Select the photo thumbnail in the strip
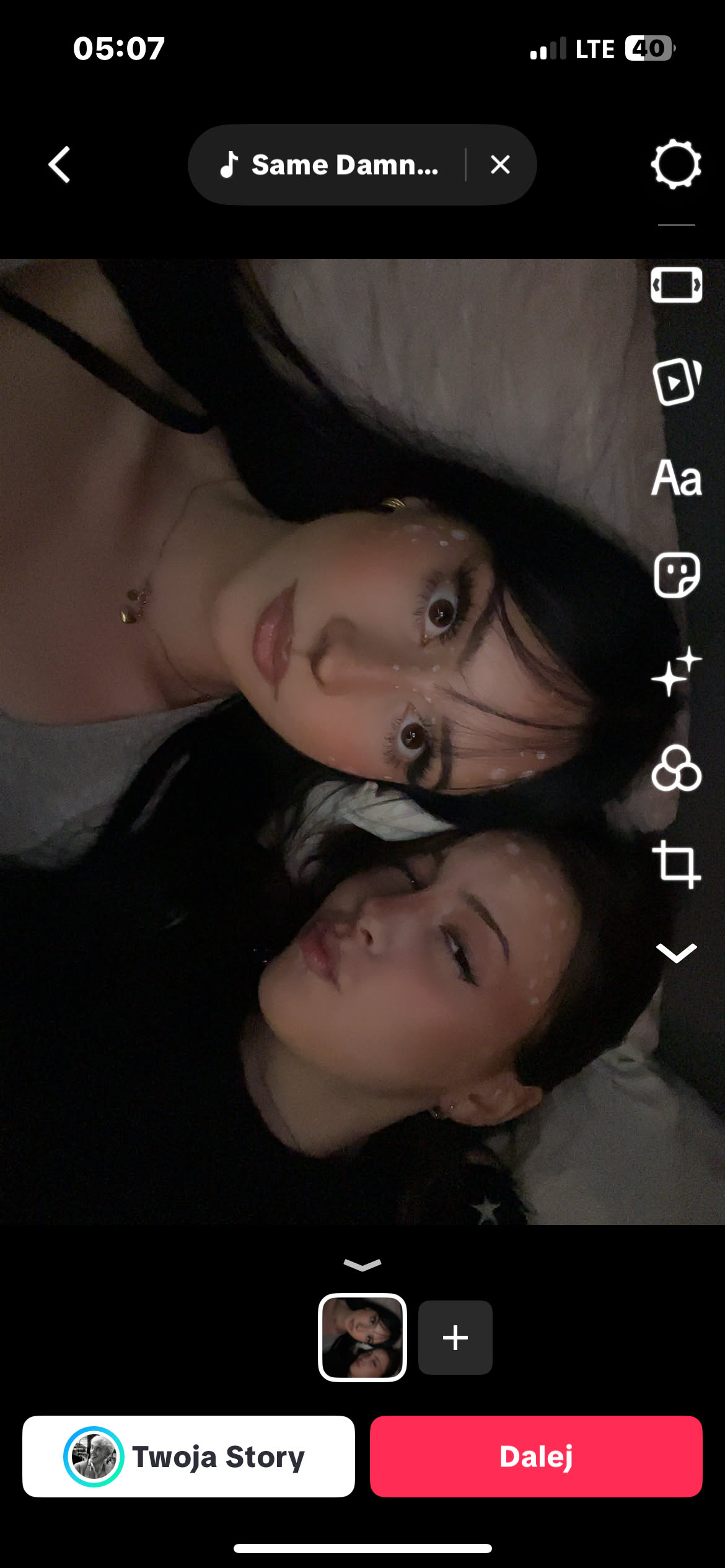The height and width of the screenshot is (1568, 725). pyautogui.click(x=362, y=1338)
